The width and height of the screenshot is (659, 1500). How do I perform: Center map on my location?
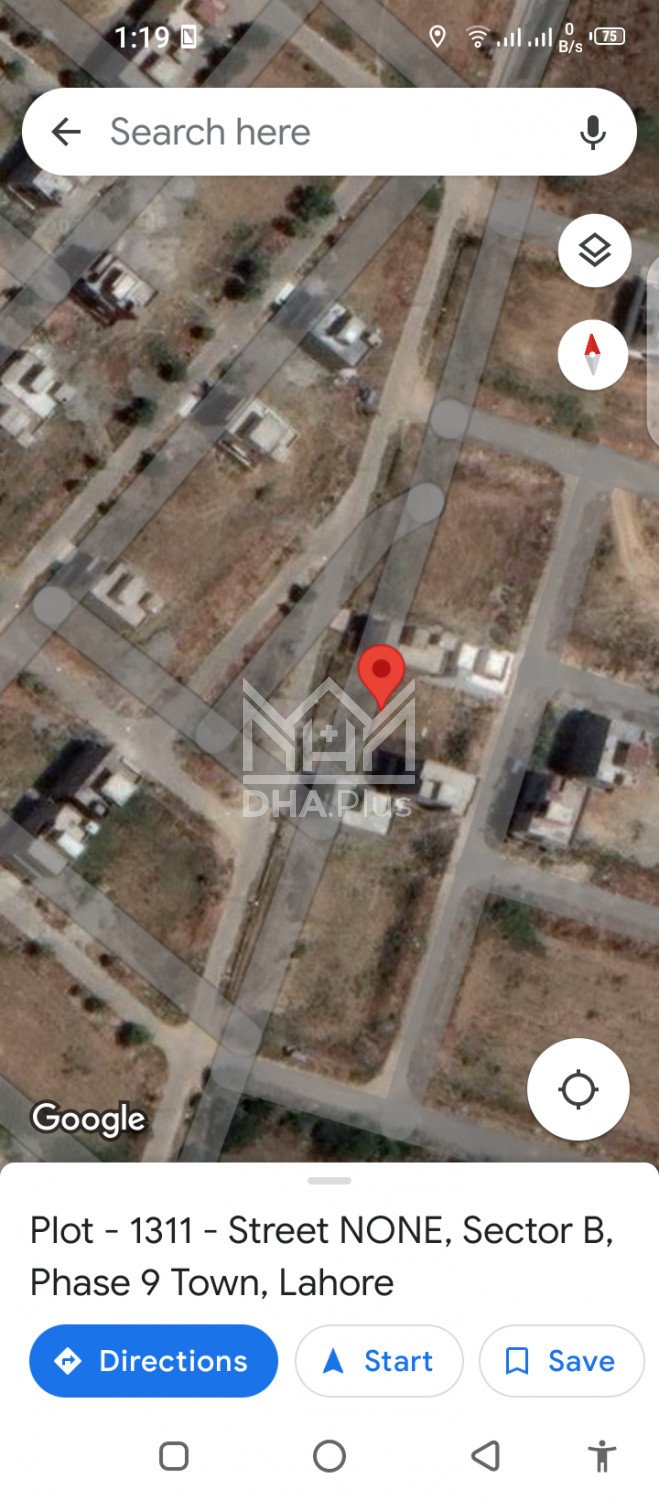578,1089
